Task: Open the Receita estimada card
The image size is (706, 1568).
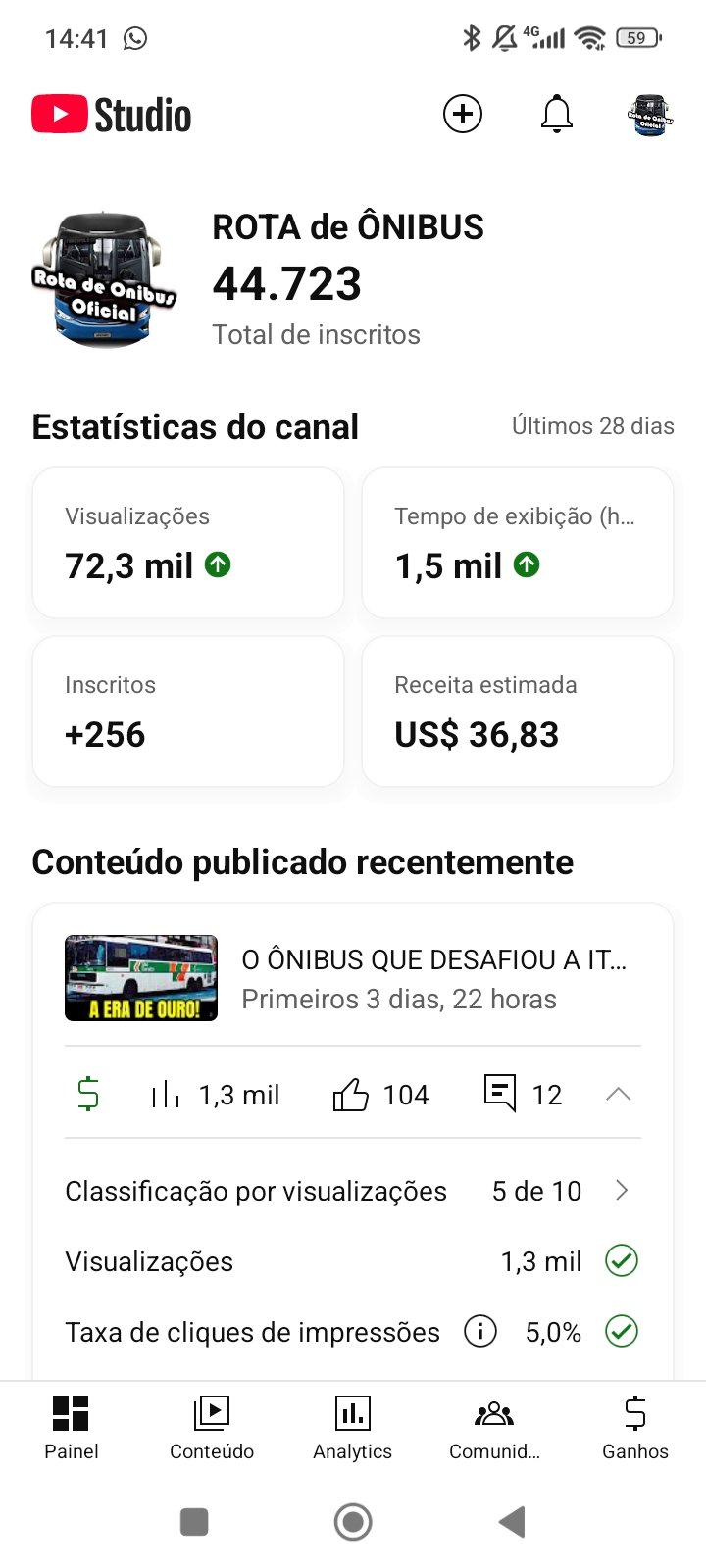Action: (518, 711)
